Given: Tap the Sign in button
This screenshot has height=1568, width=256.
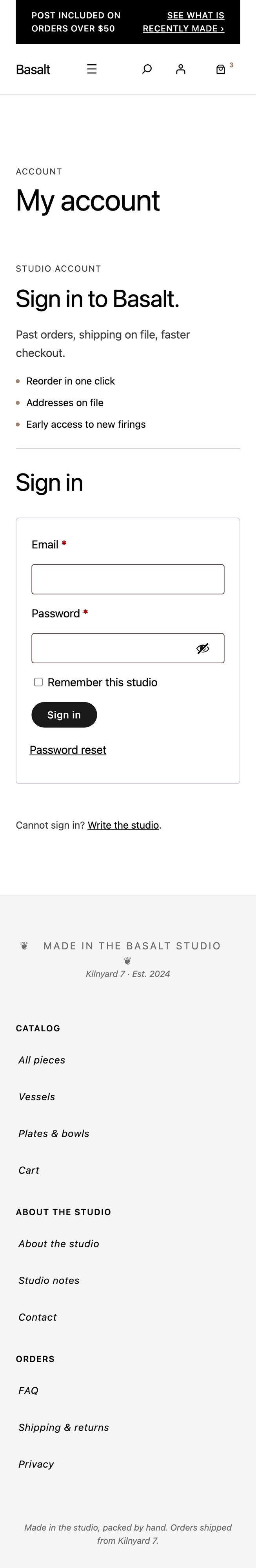Looking at the screenshot, I should tap(64, 715).
